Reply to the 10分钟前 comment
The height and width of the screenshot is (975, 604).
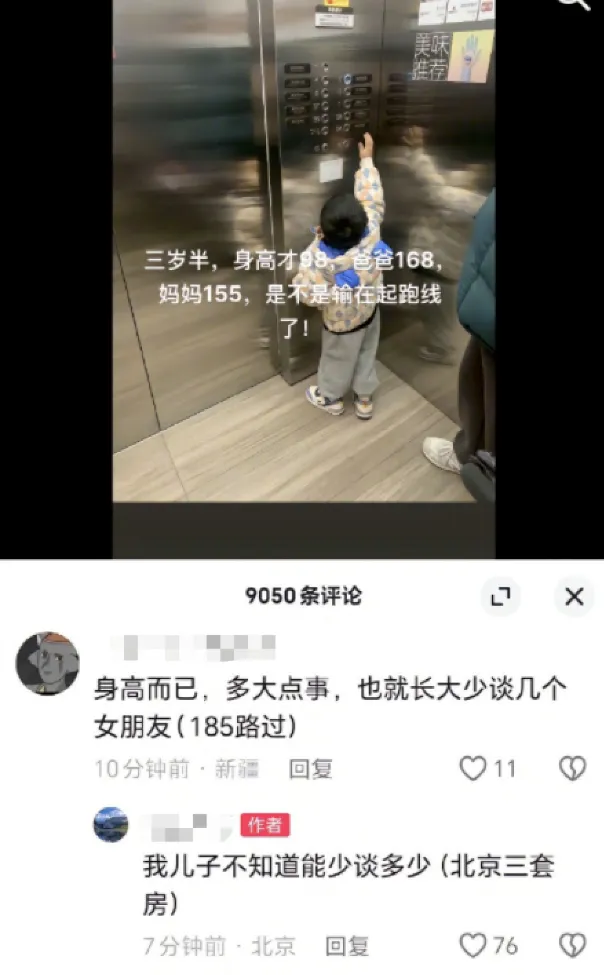[311, 769]
